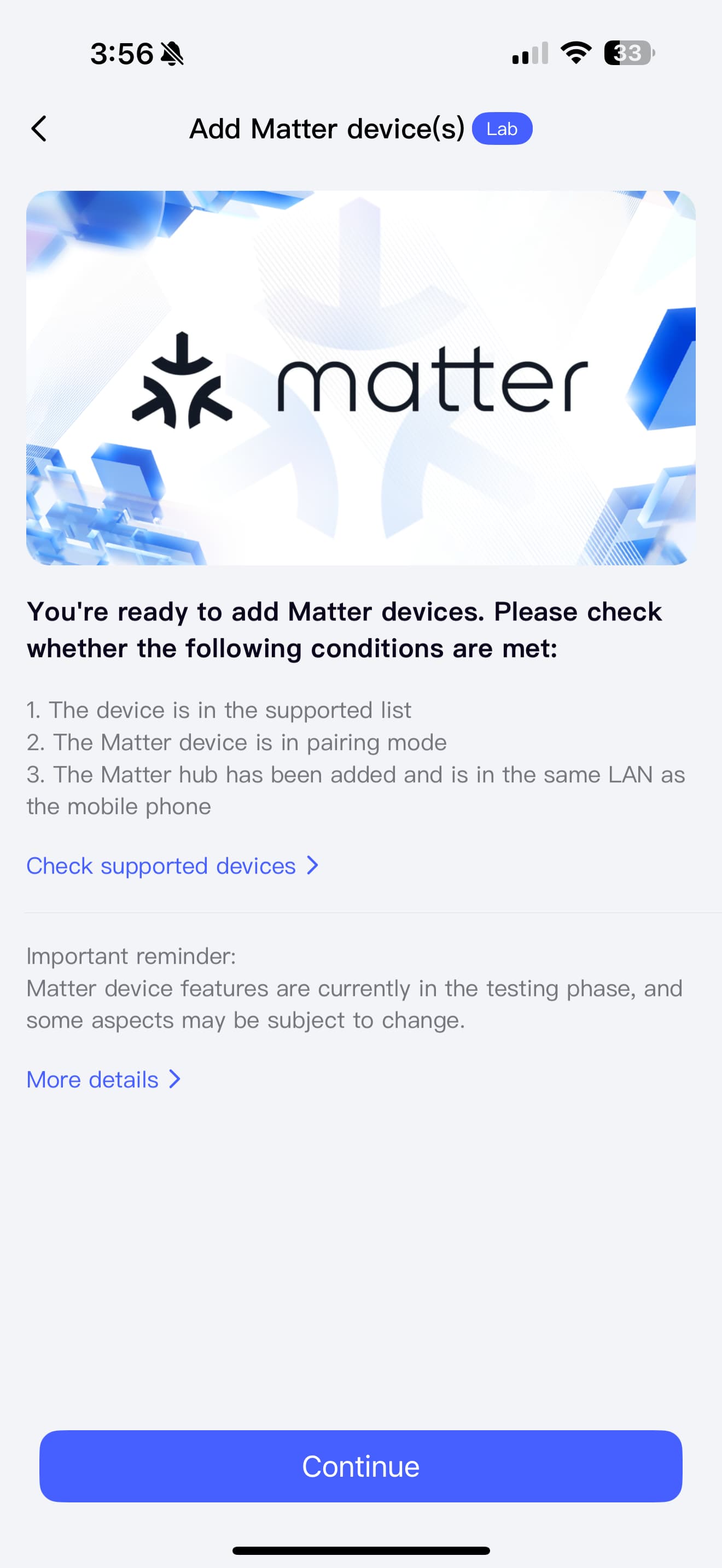Tap the Continue button
The width and height of the screenshot is (722, 1568).
pyautogui.click(x=360, y=1466)
